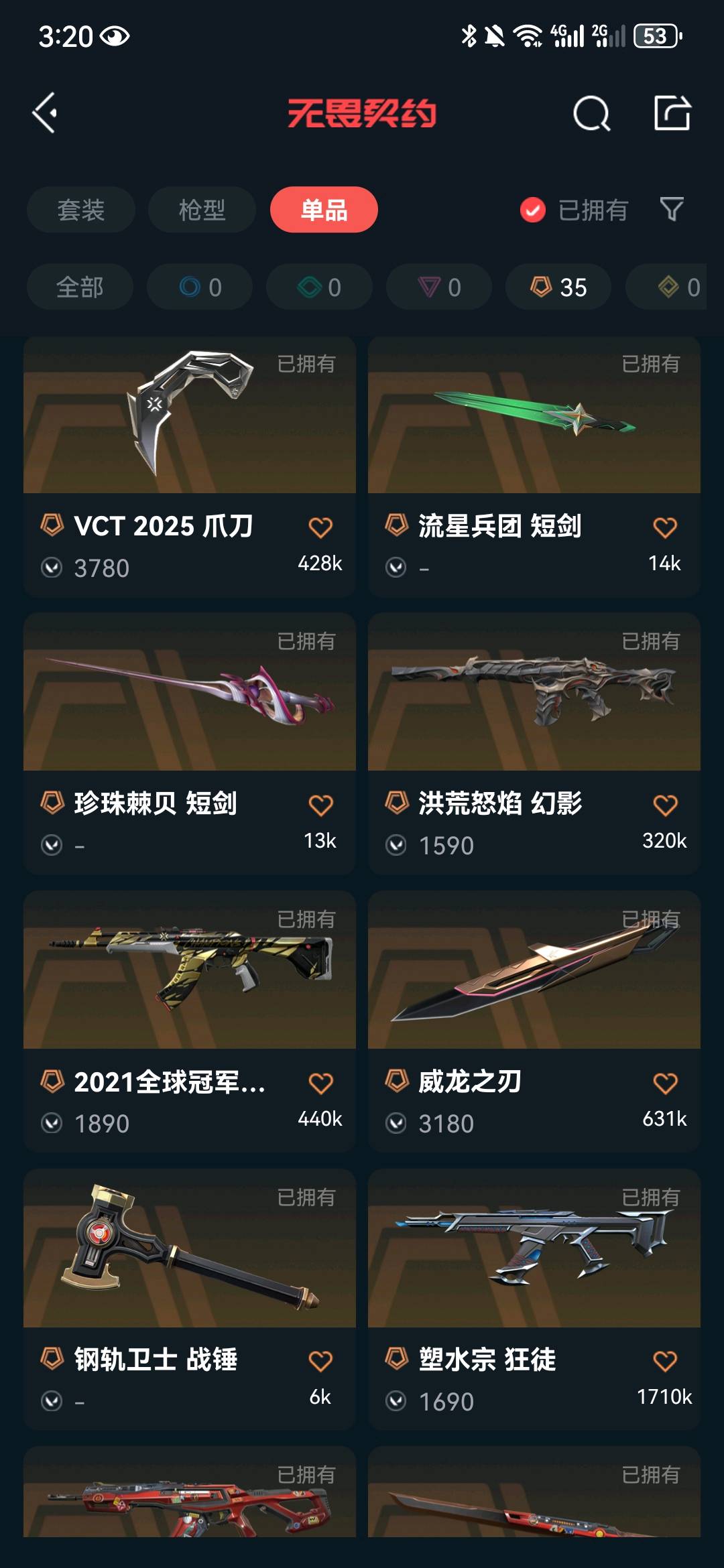This screenshot has height=1568, width=724.
Task: Open the funnel filter options
Action: click(672, 210)
